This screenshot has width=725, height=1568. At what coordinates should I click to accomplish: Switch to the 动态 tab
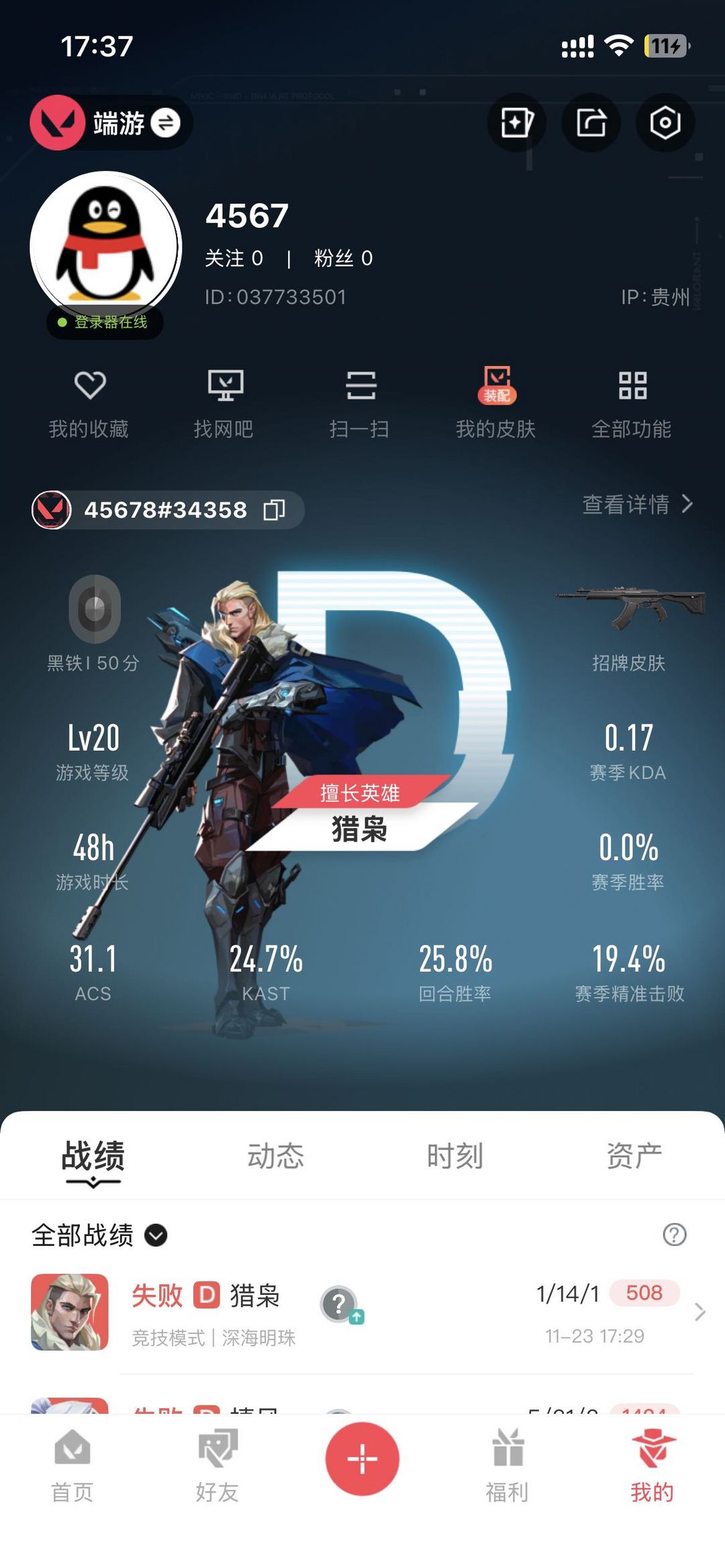[x=277, y=1153]
